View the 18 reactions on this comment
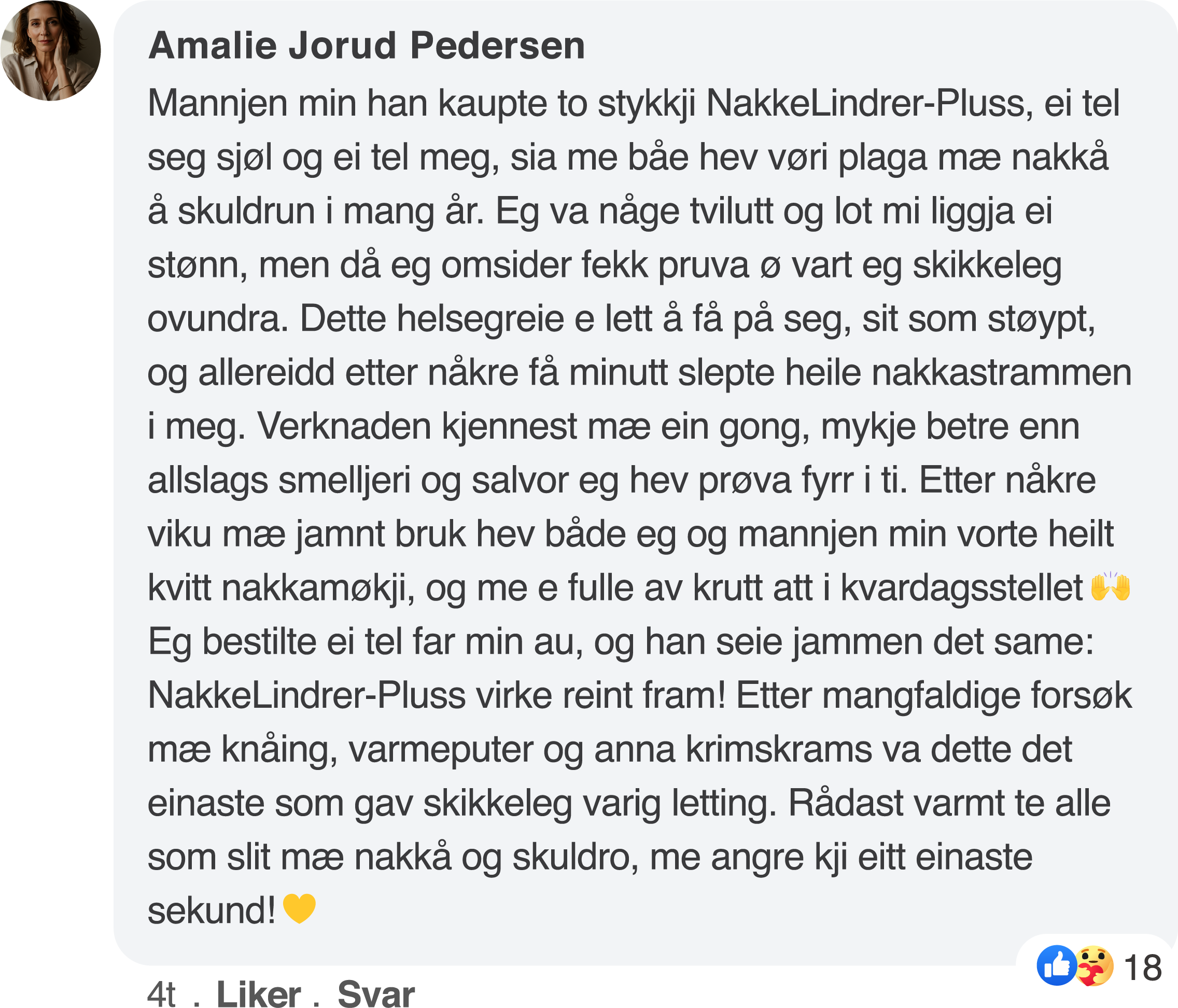1178x1008 pixels. (x=1098, y=967)
